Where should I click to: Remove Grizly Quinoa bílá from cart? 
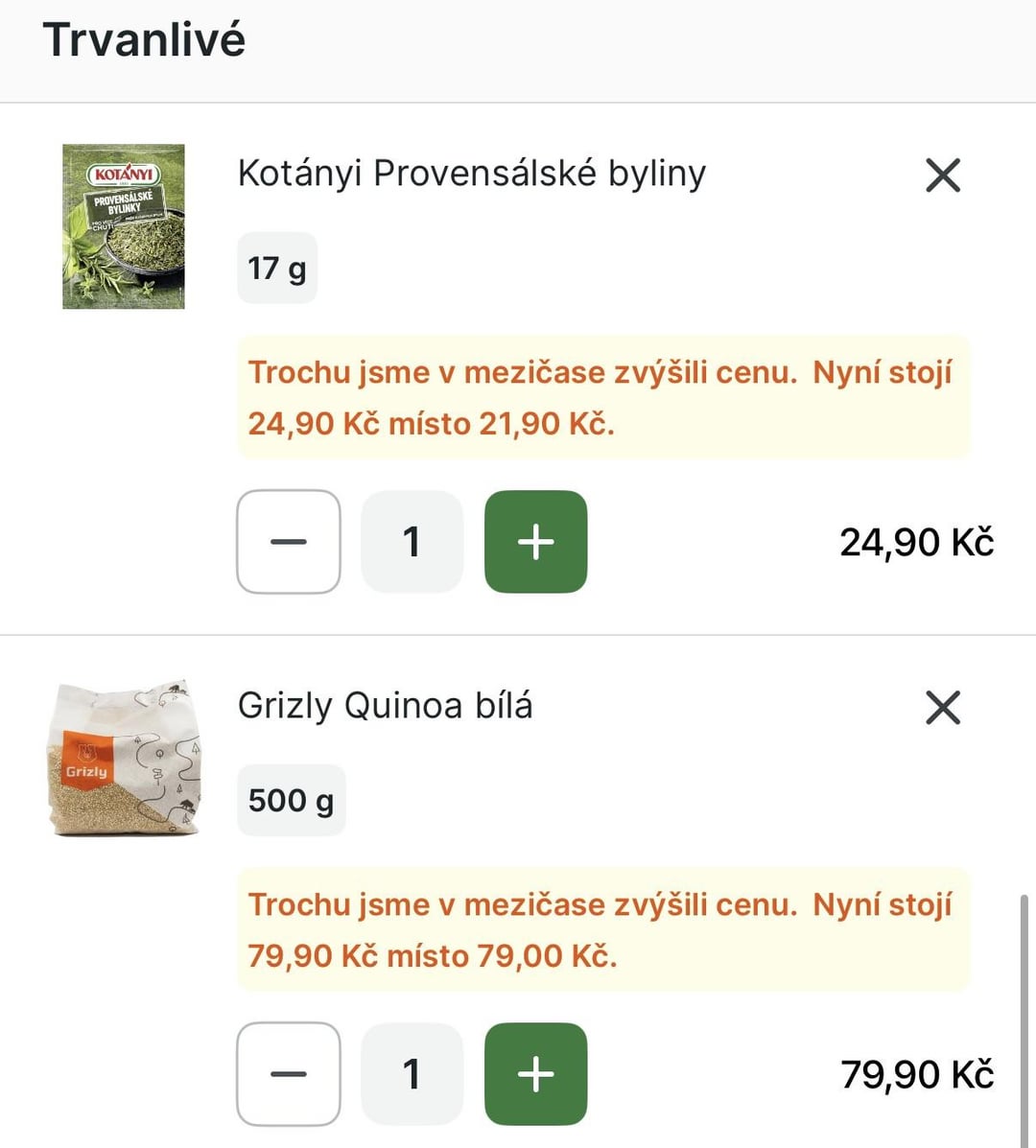click(942, 708)
